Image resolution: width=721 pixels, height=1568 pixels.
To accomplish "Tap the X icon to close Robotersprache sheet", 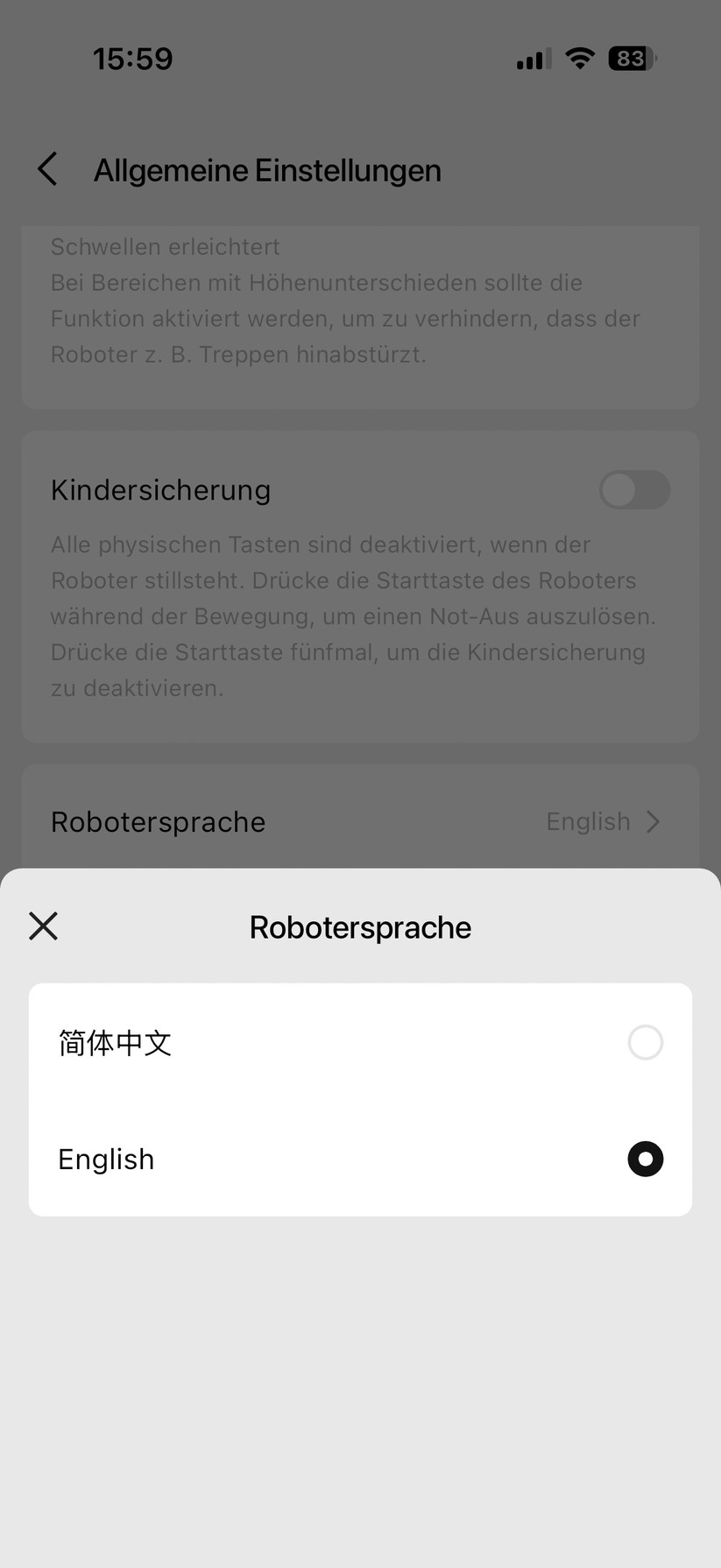I will [x=43, y=926].
